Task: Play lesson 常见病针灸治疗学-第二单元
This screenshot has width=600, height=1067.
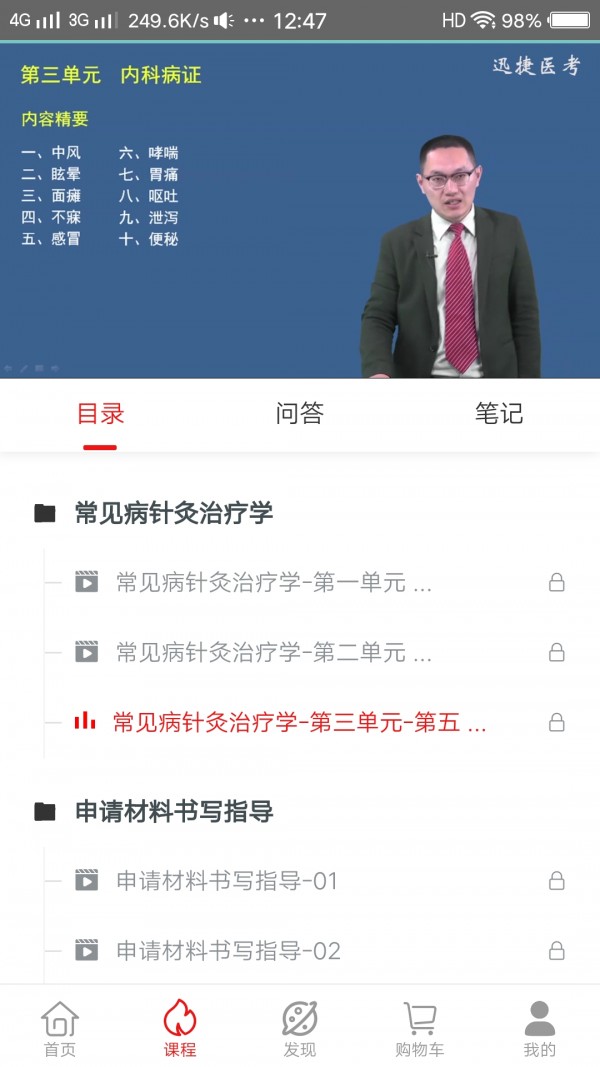Action: pyautogui.click(x=273, y=653)
